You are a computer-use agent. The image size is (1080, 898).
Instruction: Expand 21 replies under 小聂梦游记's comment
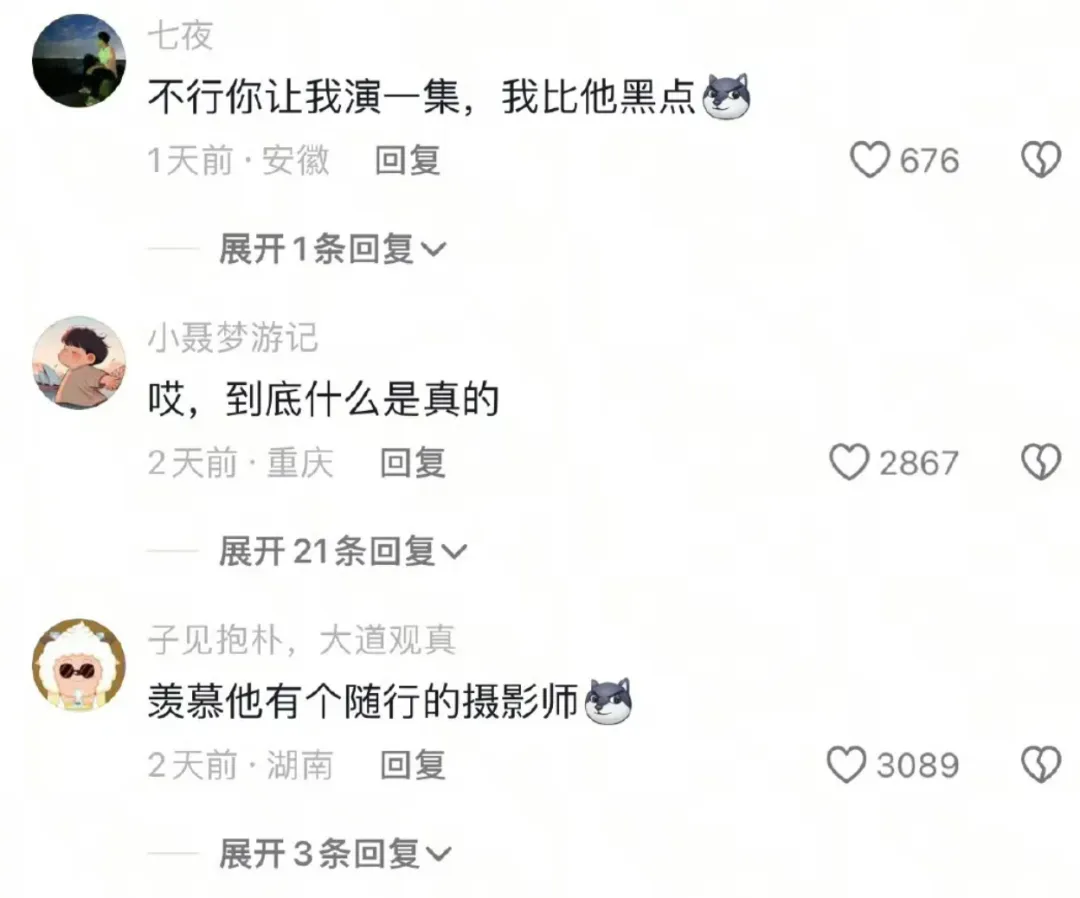coord(342,551)
